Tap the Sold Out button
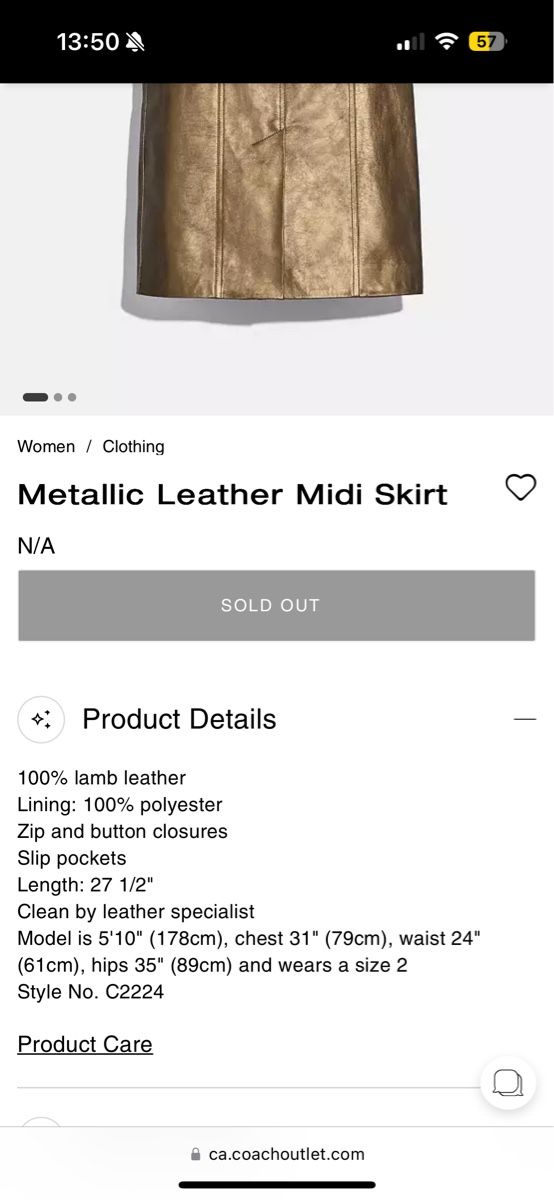The image size is (554, 1200). pyautogui.click(x=276, y=605)
